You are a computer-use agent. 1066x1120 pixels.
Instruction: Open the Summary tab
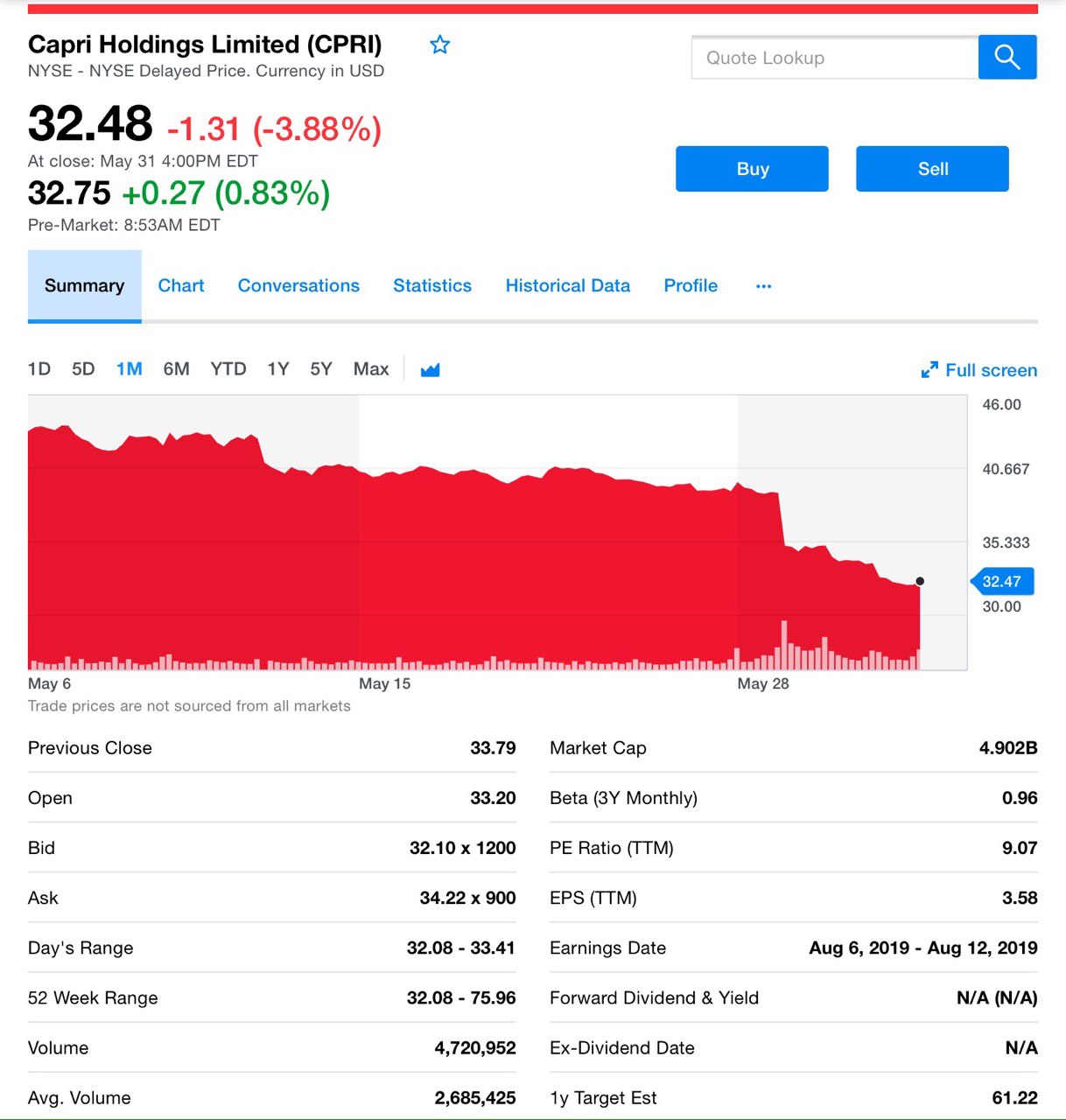coord(85,286)
